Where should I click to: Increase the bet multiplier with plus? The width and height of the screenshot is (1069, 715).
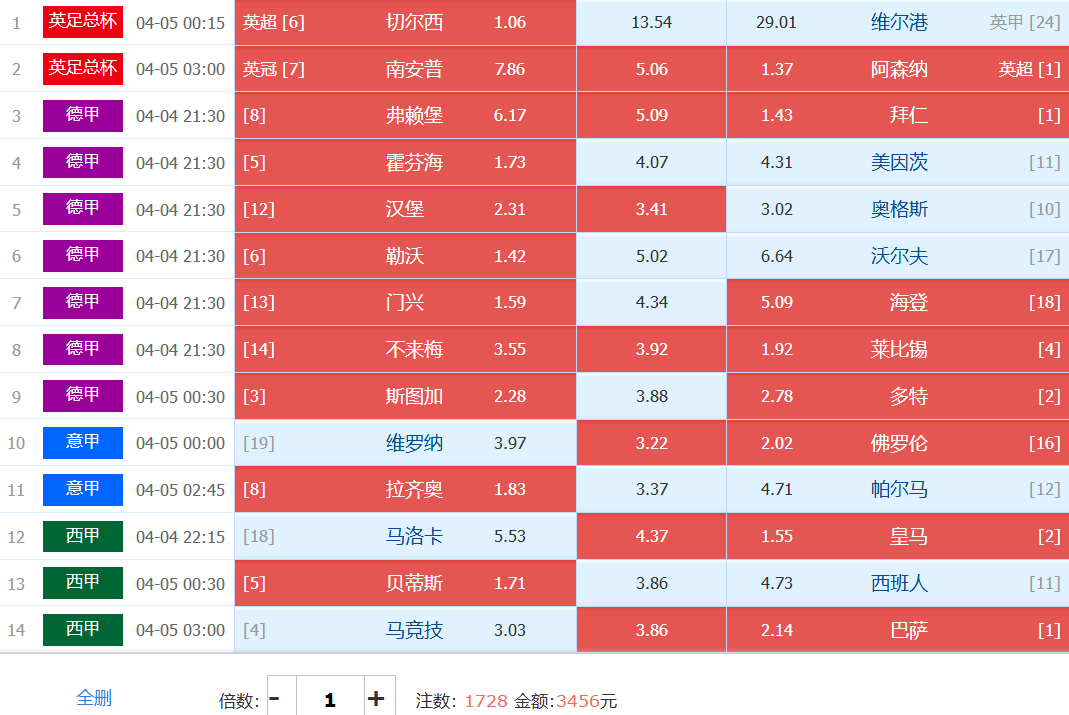(375, 698)
